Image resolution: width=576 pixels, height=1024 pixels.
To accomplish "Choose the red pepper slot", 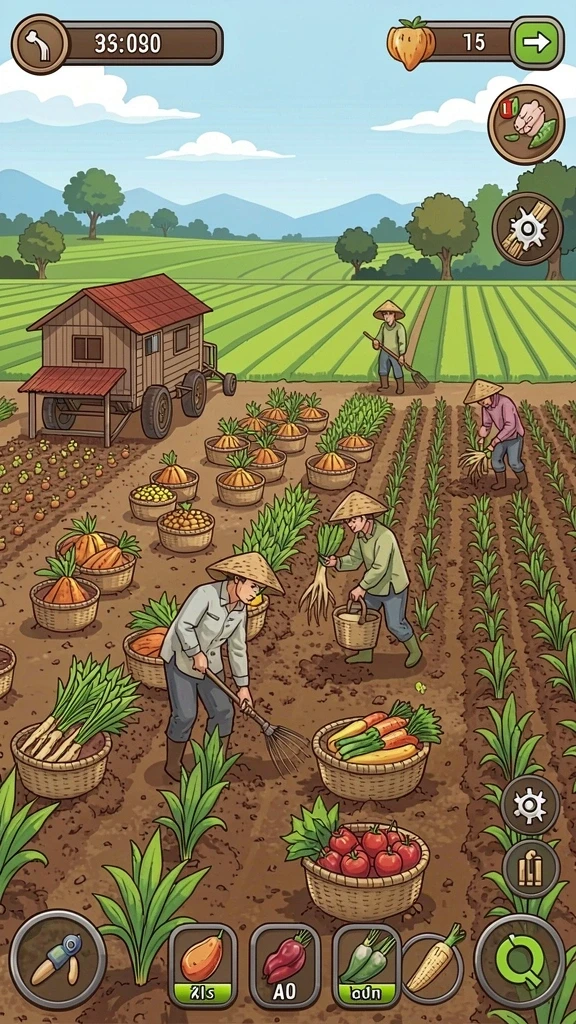I will tap(285, 965).
